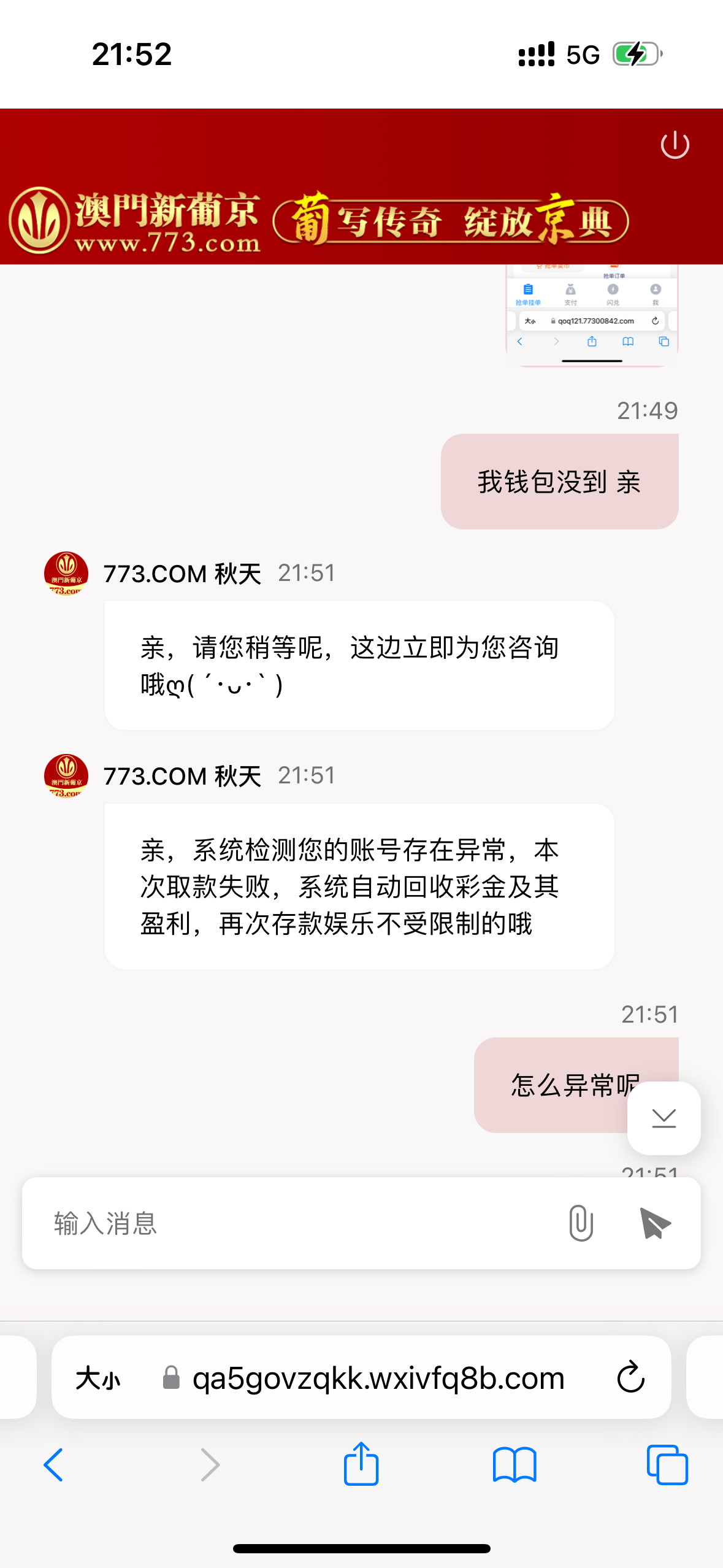Screen dimensions: 723x1568
Task: Show all open Safari tabs
Action: coord(667,1465)
